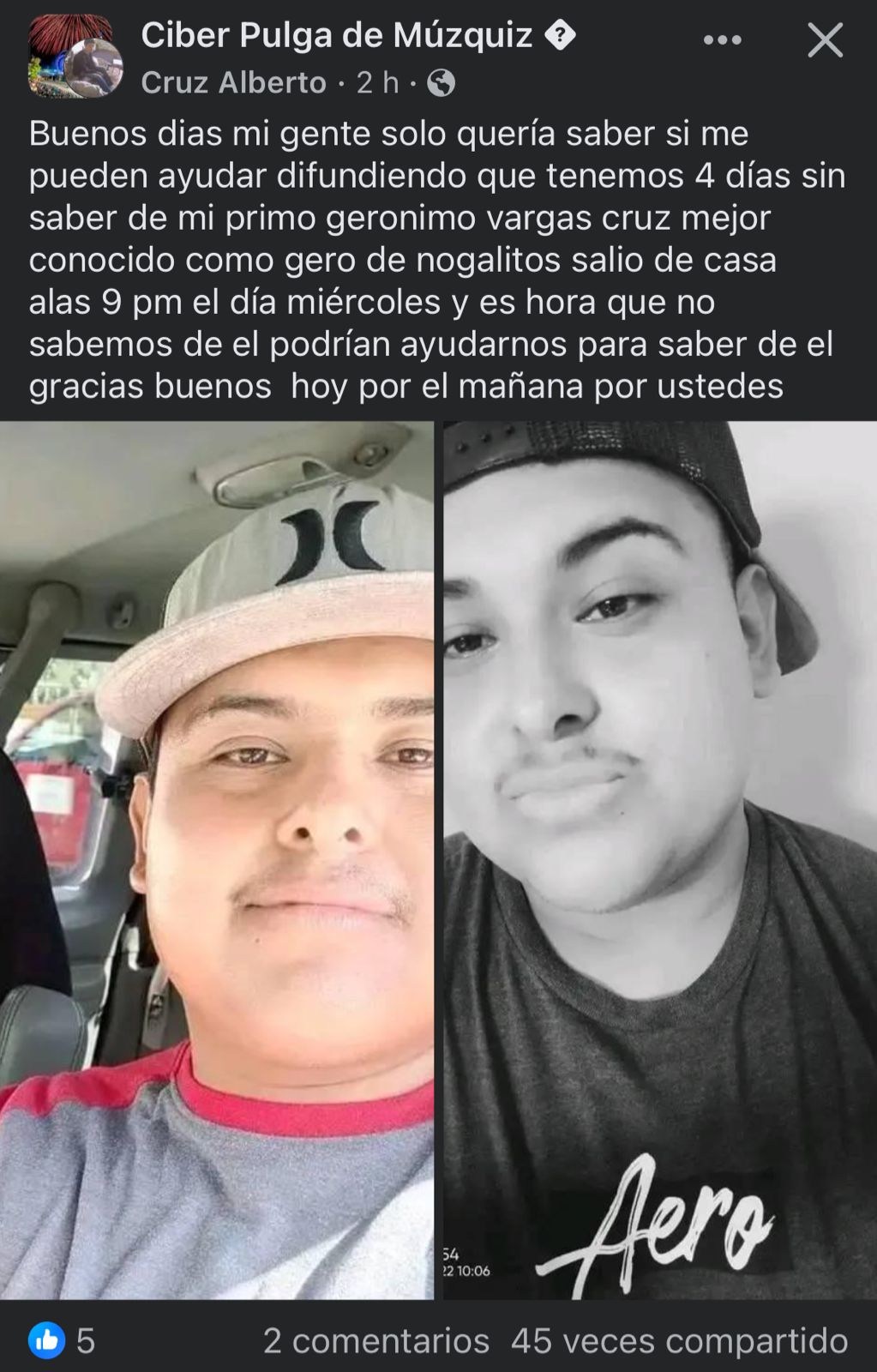Open the 2 comentarios

coord(375,1340)
